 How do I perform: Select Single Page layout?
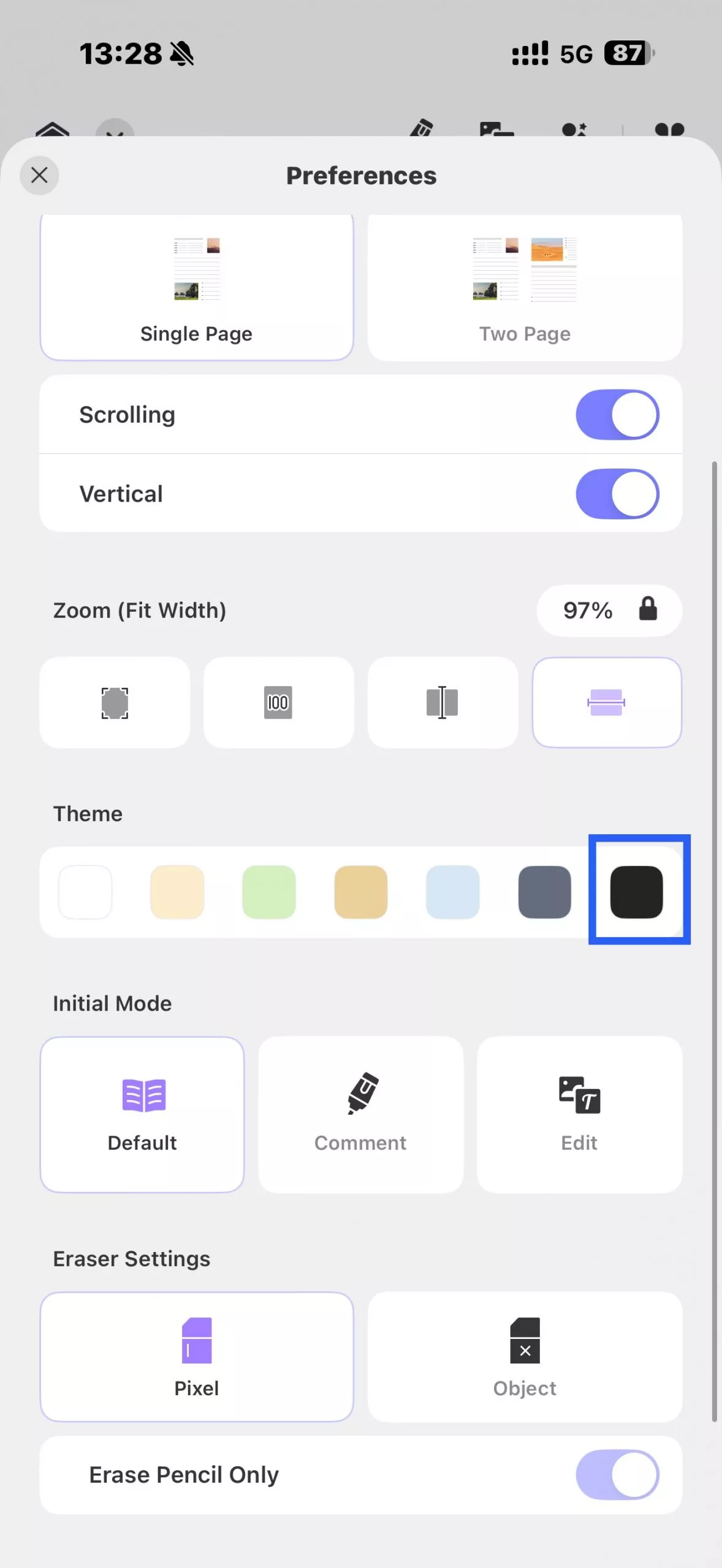click(x=196, y=288)
